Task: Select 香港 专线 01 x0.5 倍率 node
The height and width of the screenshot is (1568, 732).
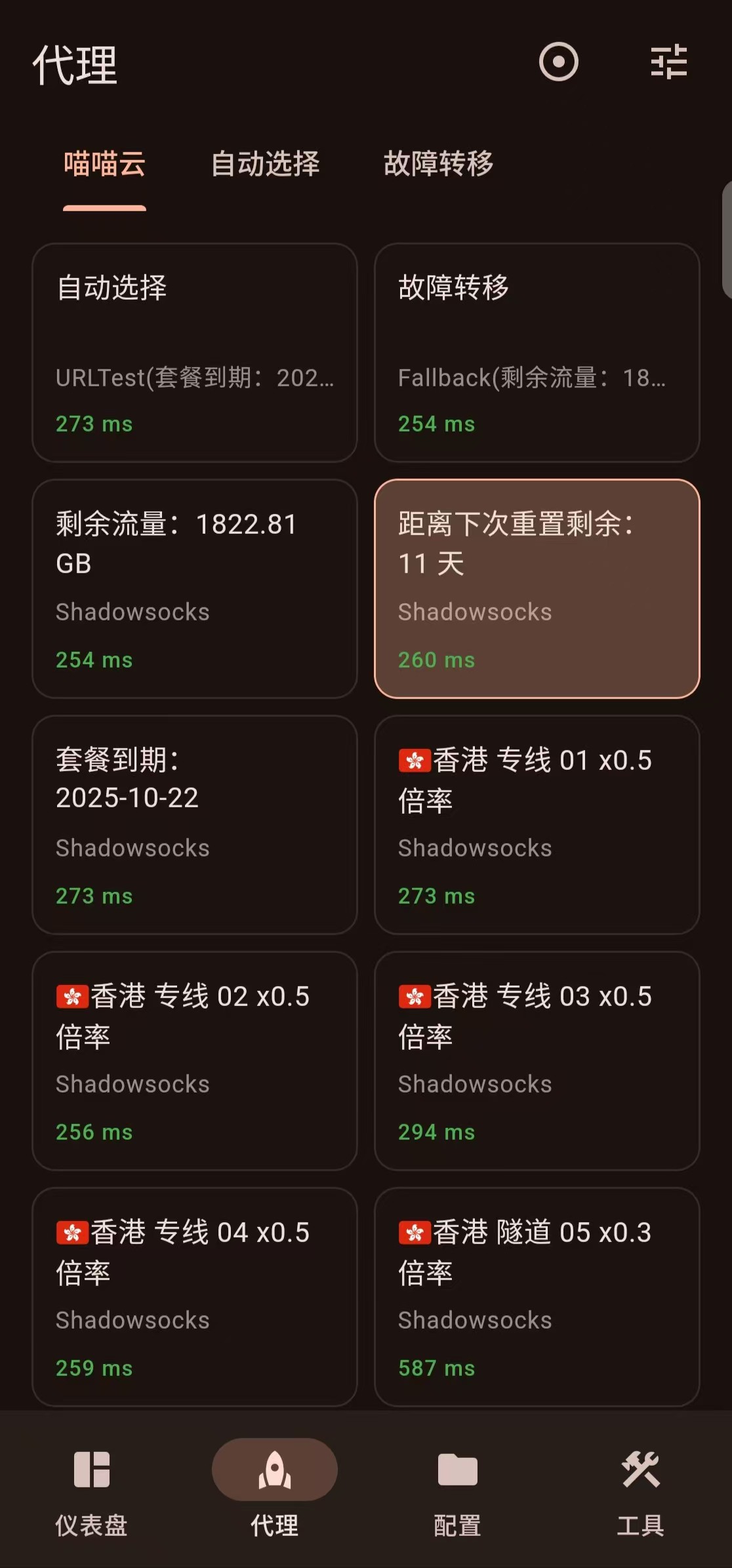Action: coord(537,825)
